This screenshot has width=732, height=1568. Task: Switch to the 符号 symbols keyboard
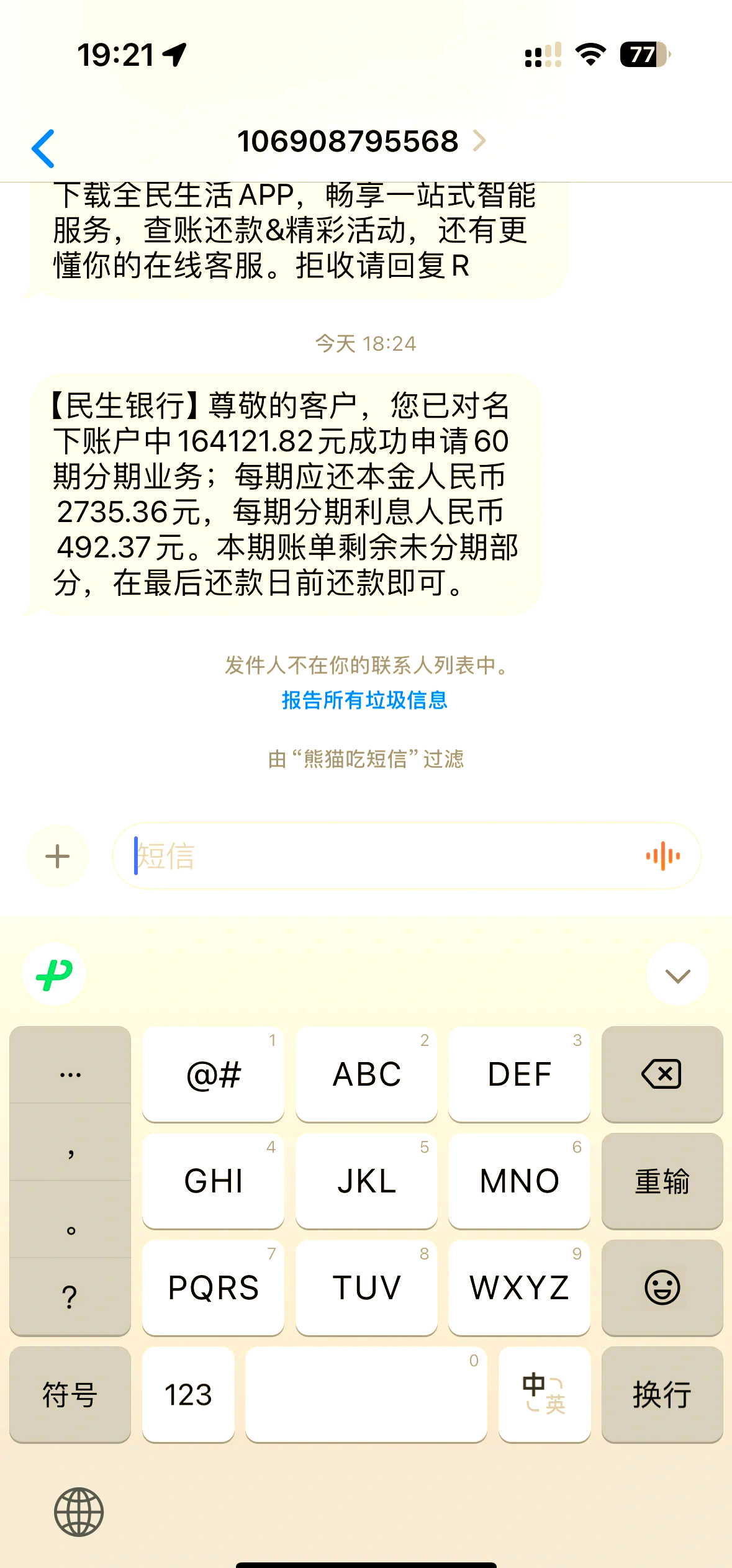click(70, 1394)
